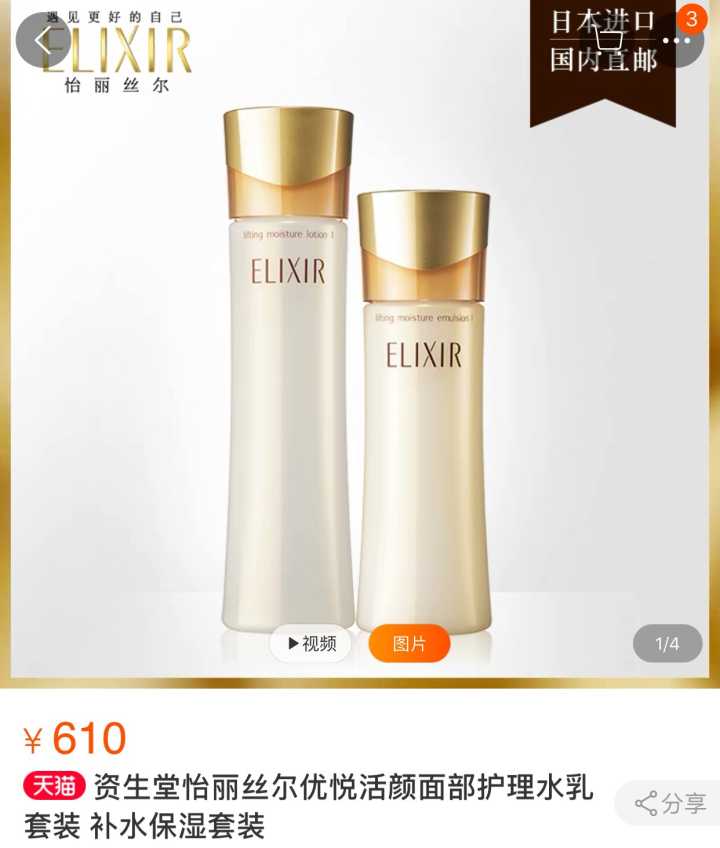Screen dimensions: 720x848
Task: Switch to the 图片 pictures tab
Action: (409, 644)
